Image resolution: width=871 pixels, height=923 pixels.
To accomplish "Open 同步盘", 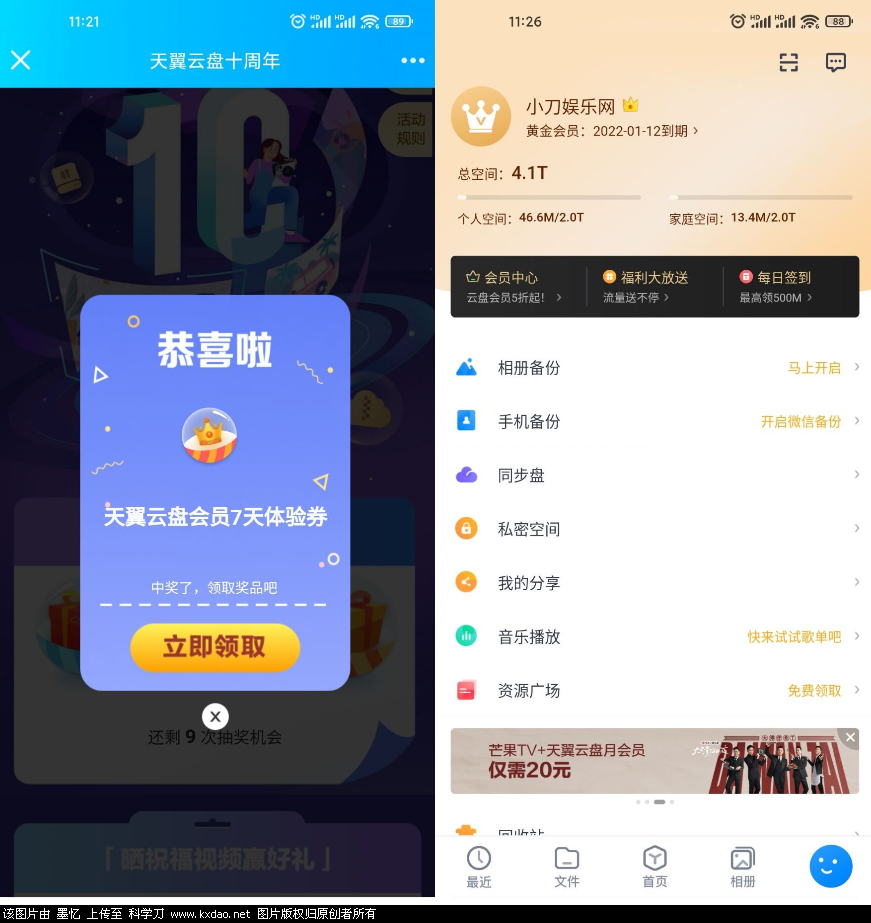I will click(655, 476).
